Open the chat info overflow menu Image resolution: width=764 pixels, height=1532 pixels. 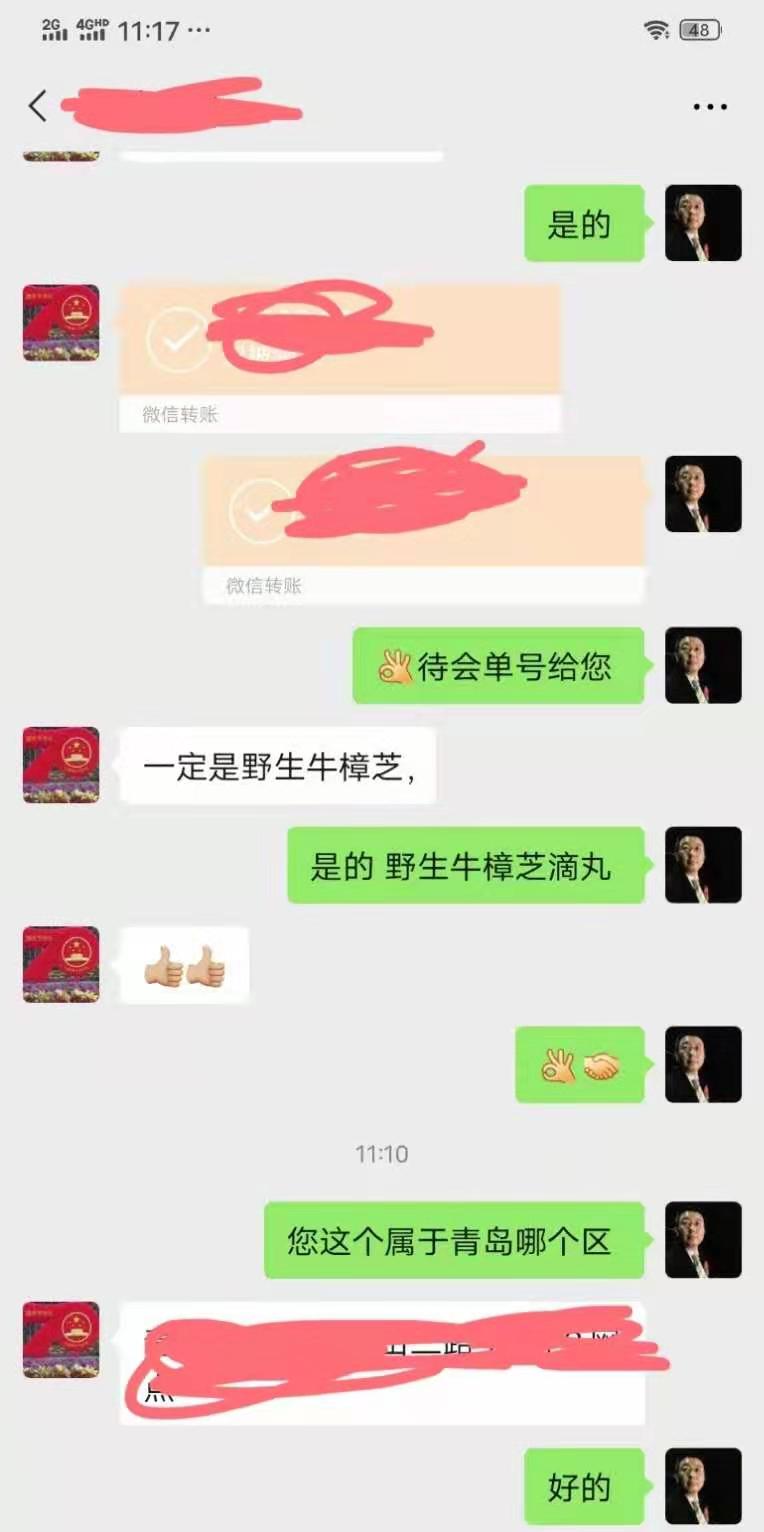click(x=710, y=106)
